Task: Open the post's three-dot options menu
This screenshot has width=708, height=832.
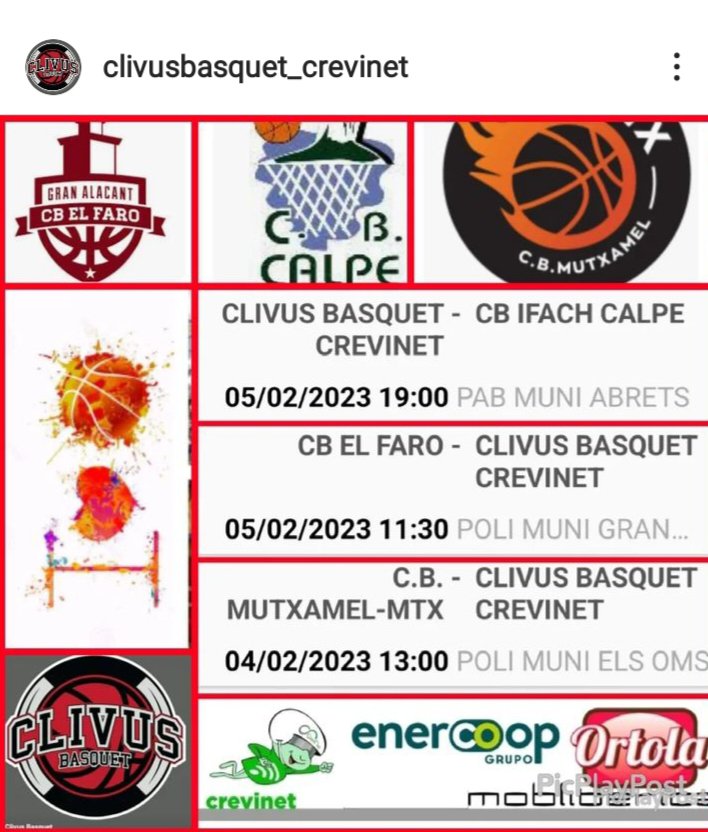Action: (677, 67)
